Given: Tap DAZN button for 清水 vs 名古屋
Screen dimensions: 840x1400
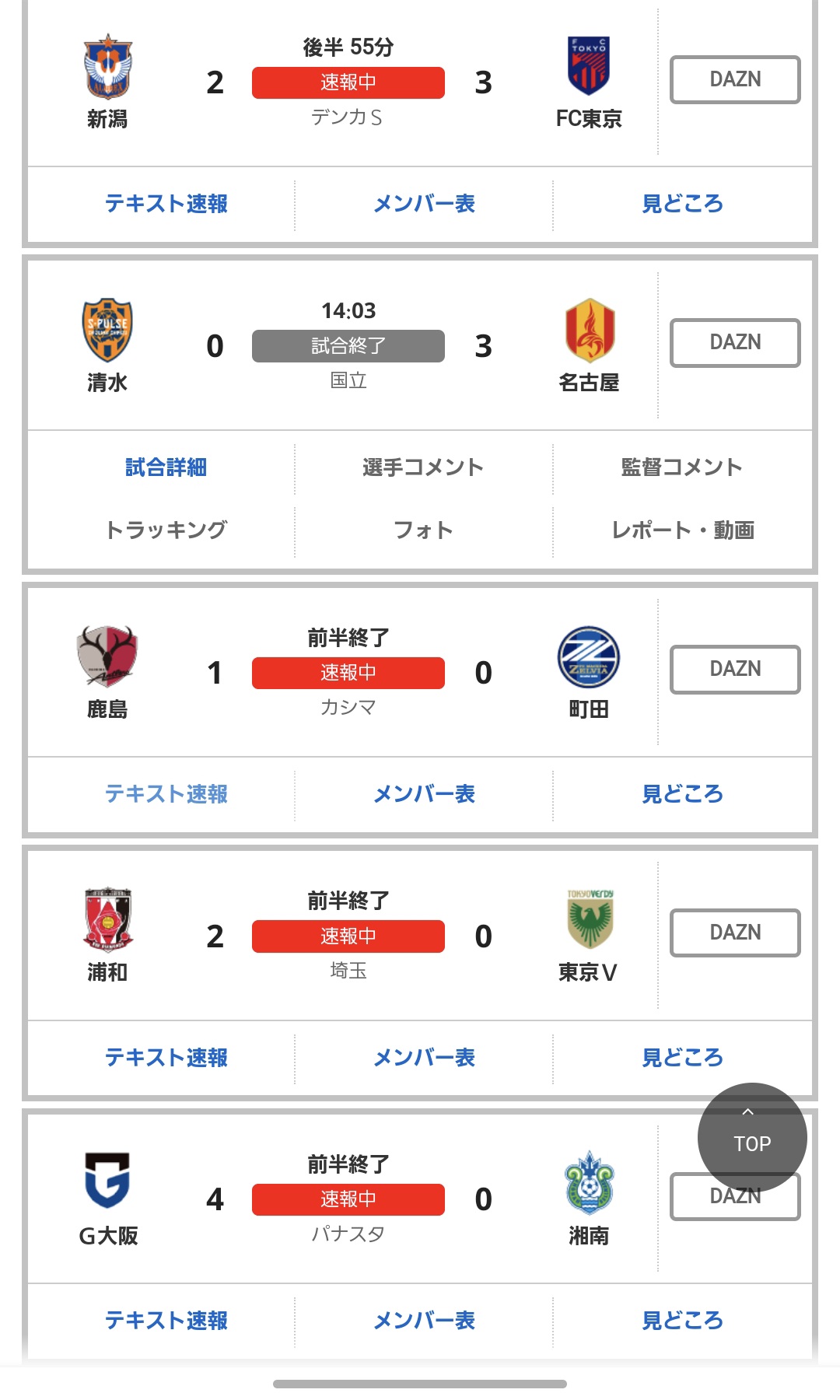Looking at the screenshot, I should click(735, 342).
